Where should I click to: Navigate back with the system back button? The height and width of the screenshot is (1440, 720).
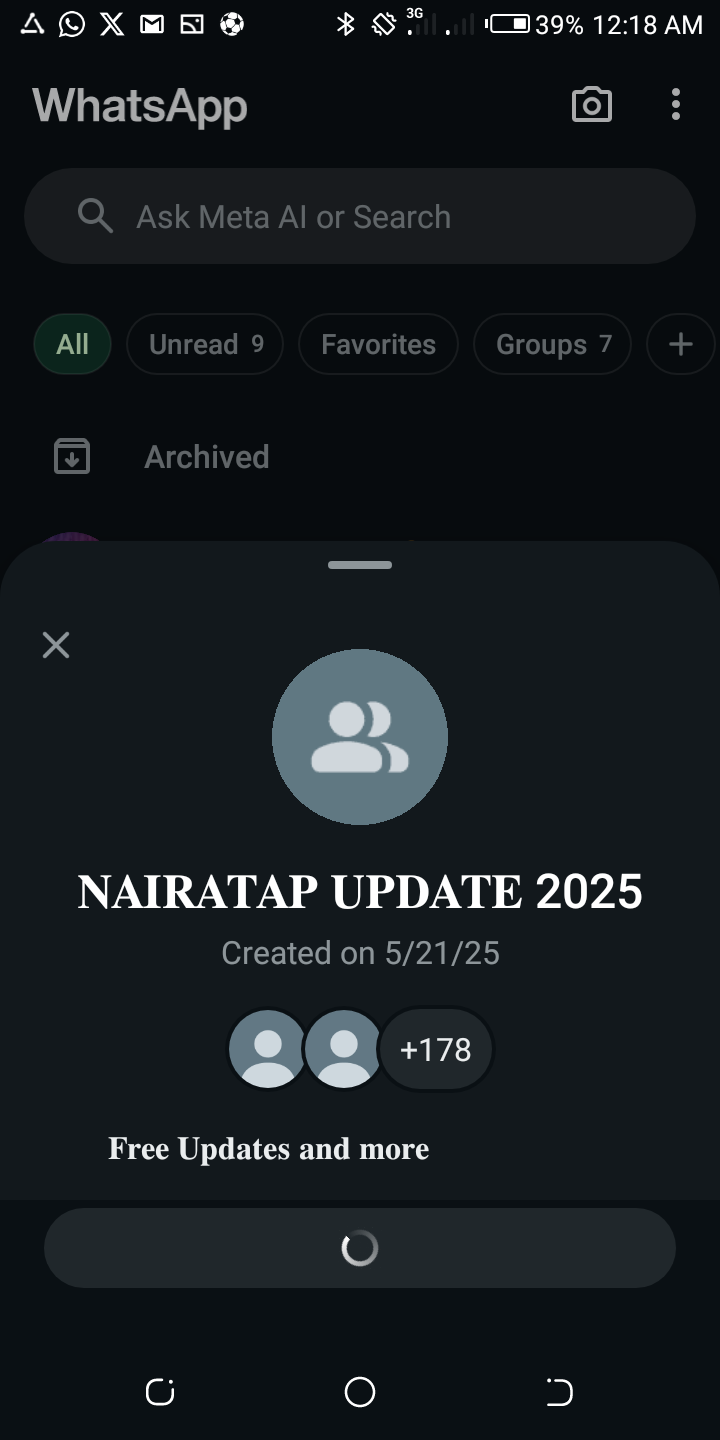[x=559, y=1392]
